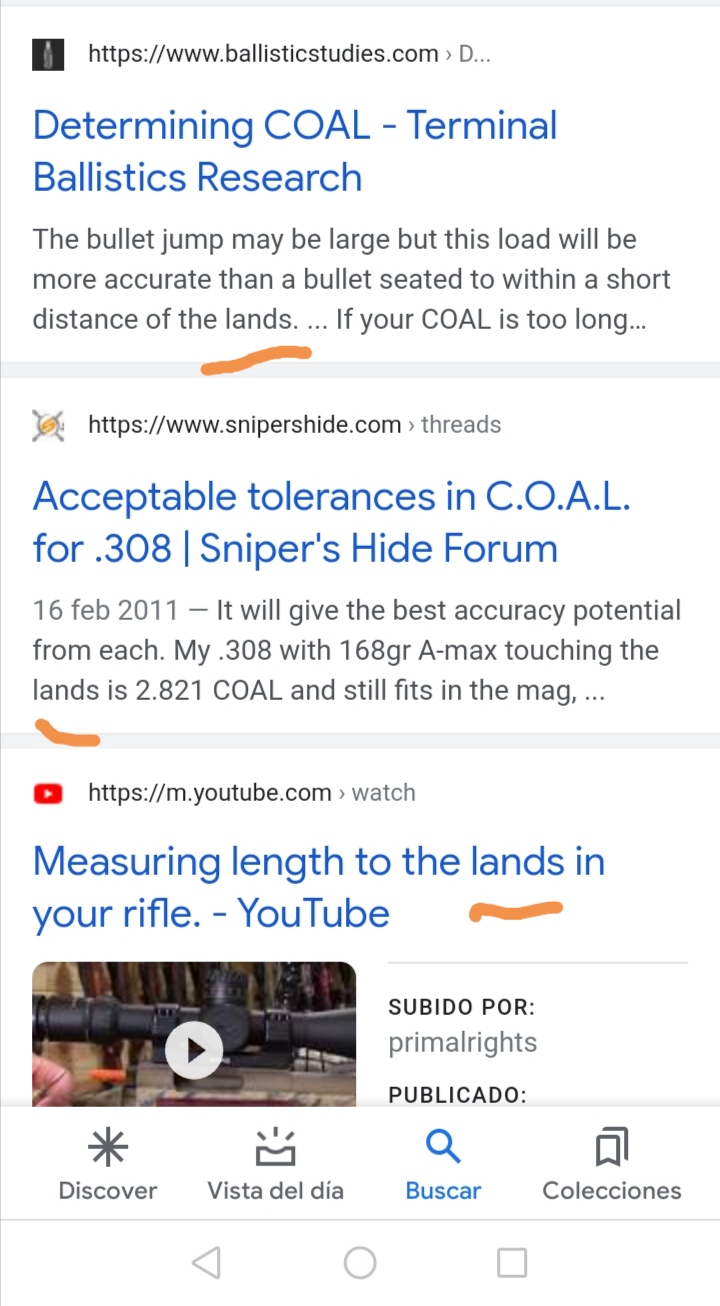Open the Sniper's Hide Forum COAL thread
Image resolution: width=720 pixels, height=1306 pixels.
(x=331, y=522)
